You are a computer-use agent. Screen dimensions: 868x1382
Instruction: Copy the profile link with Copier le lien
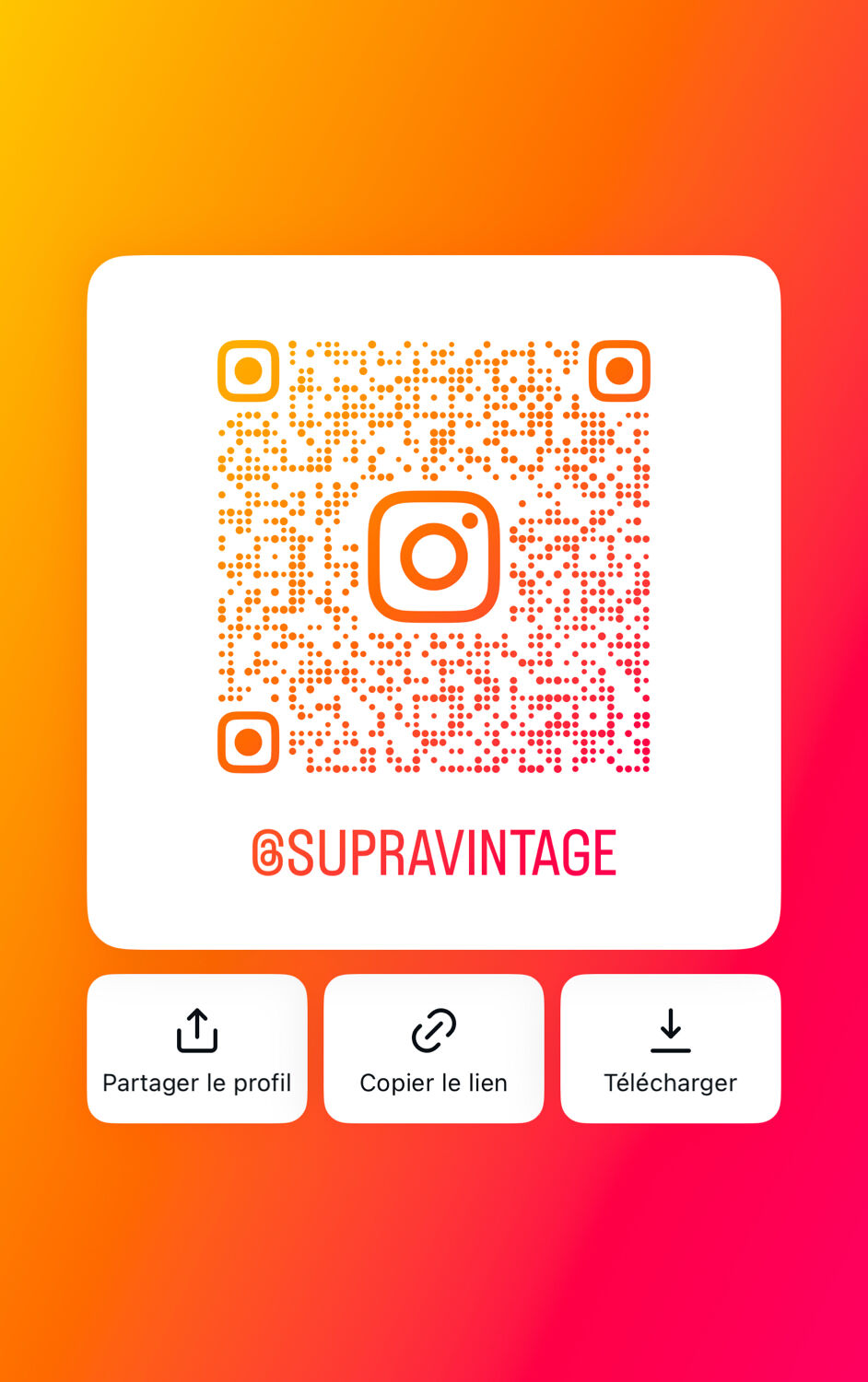tap(433, 1048)
